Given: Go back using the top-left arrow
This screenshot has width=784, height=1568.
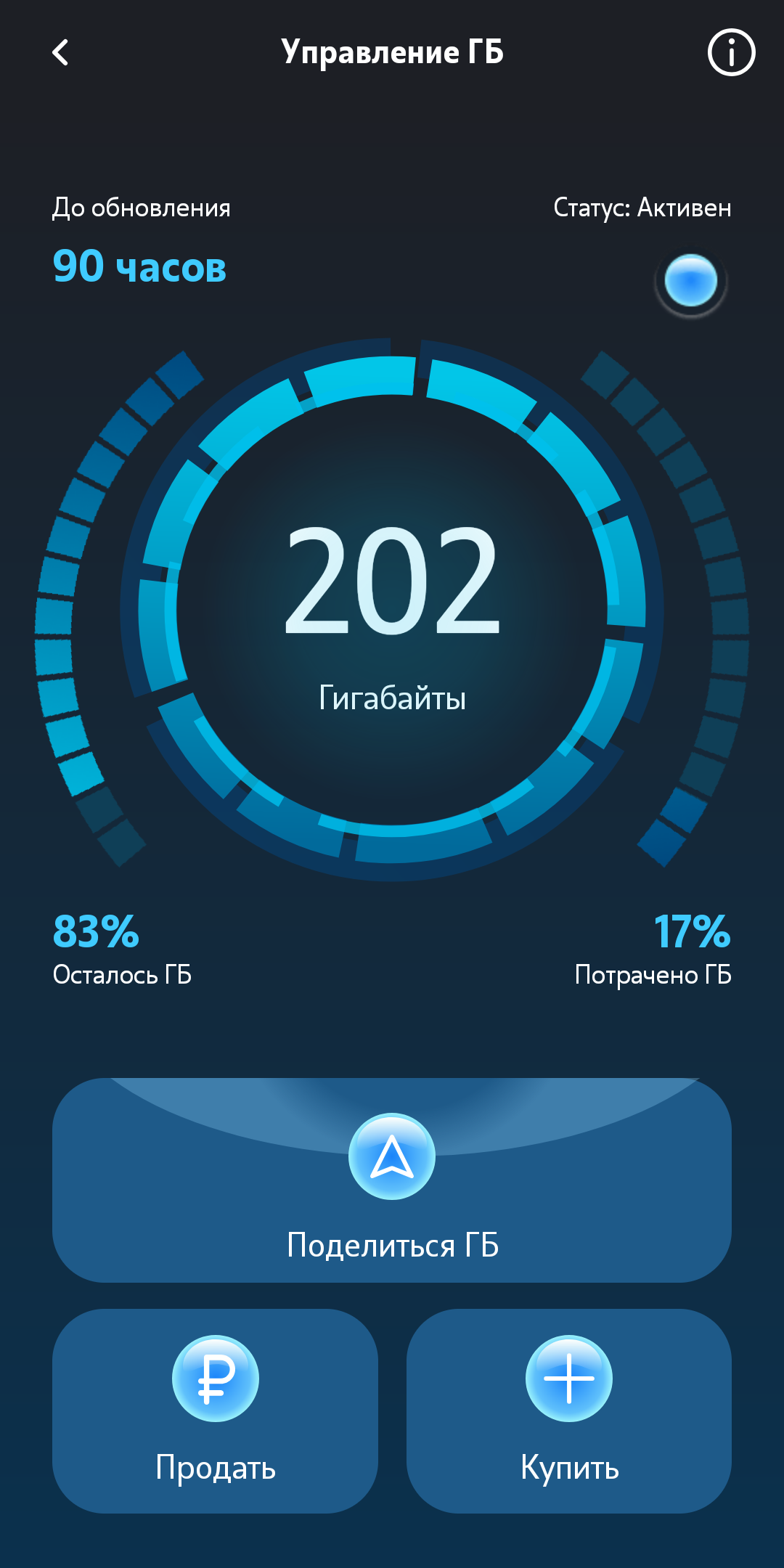Looking at the screenshot, I should point(61,52).
